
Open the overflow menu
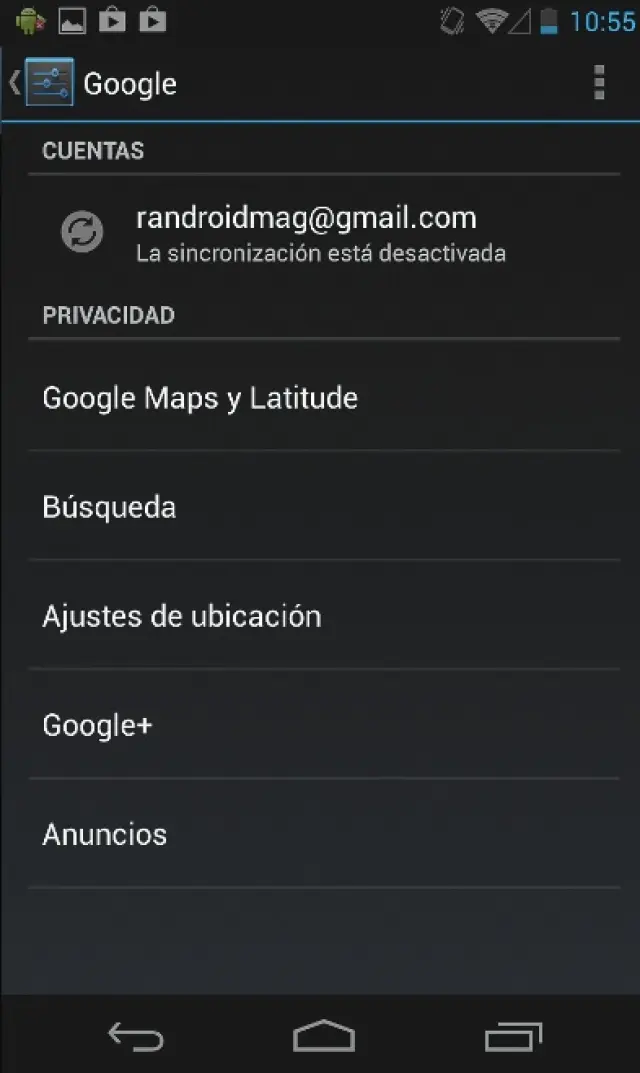point(599,83)
